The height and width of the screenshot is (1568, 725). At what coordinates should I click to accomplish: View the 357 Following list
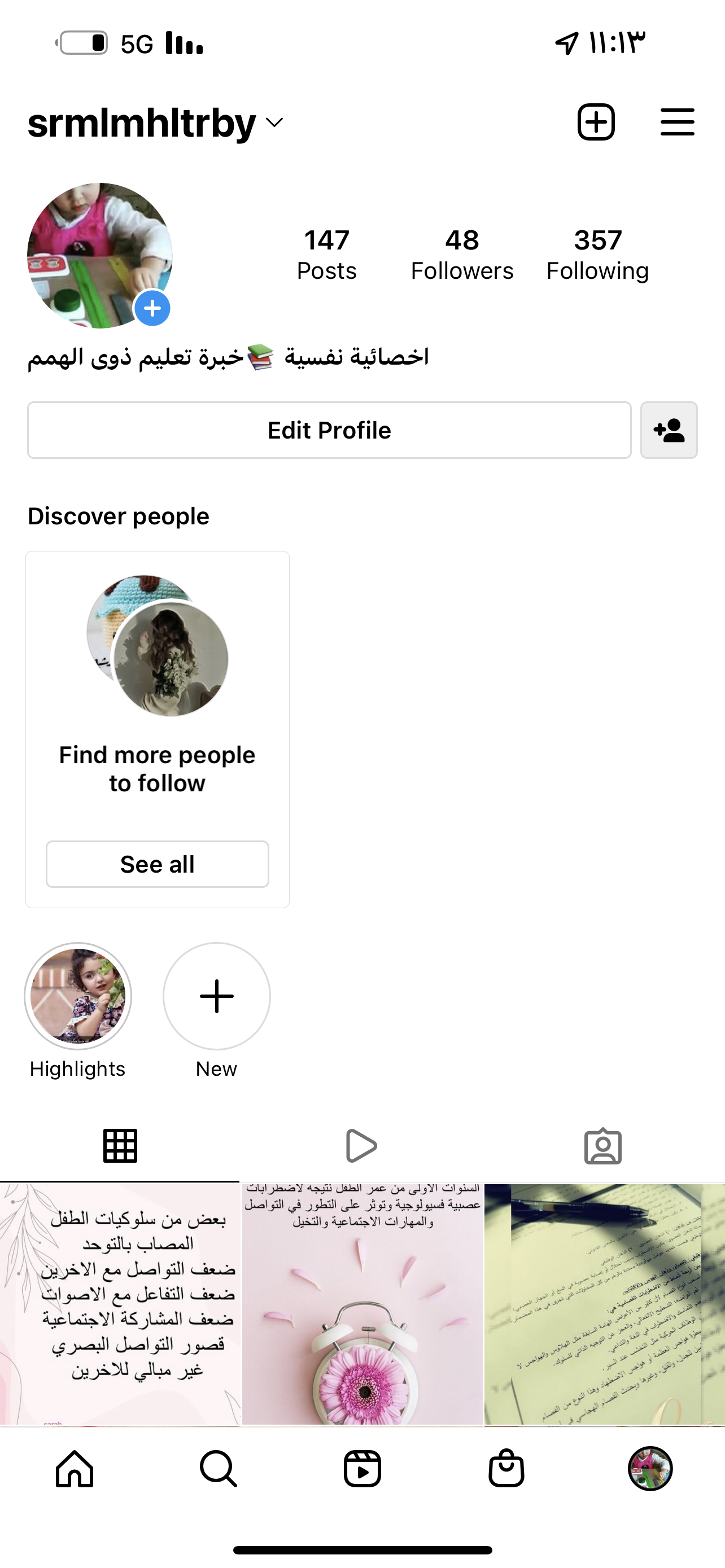point(597,255)
